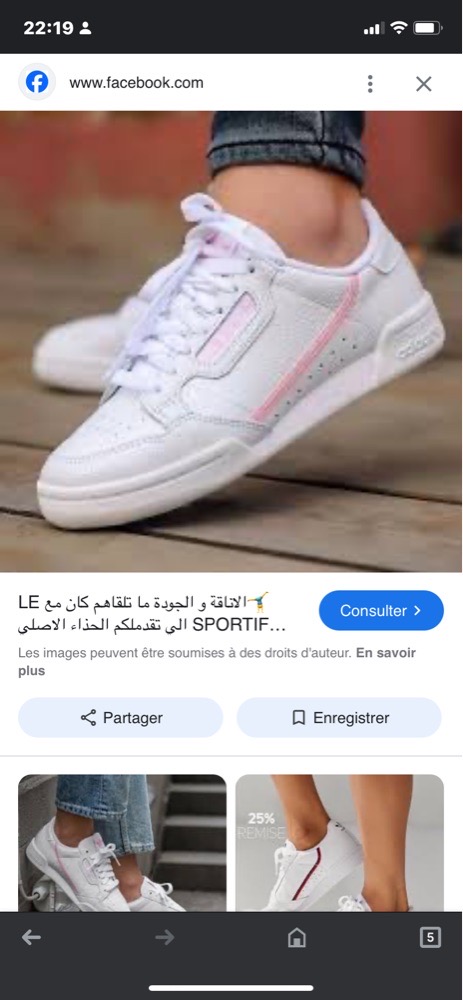
Task: Open the related sneaker image with jeans
Action: click(122, 842)
